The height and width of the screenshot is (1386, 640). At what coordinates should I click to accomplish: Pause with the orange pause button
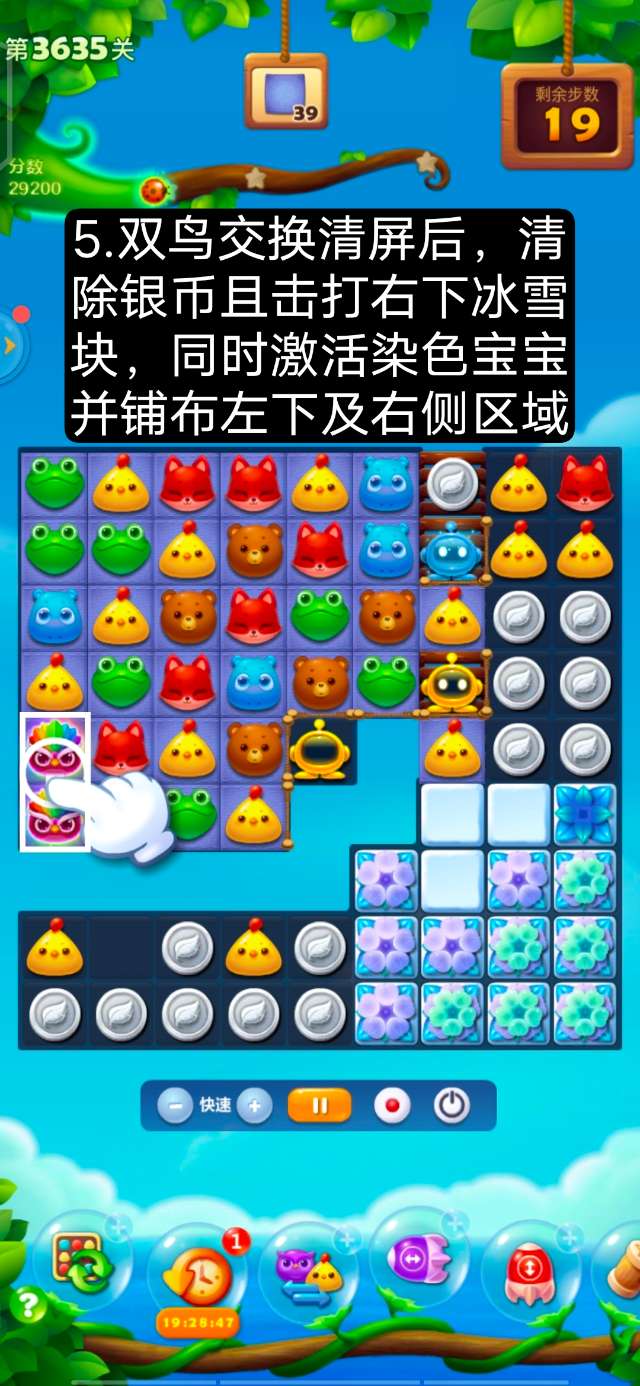coord(320,1106)
